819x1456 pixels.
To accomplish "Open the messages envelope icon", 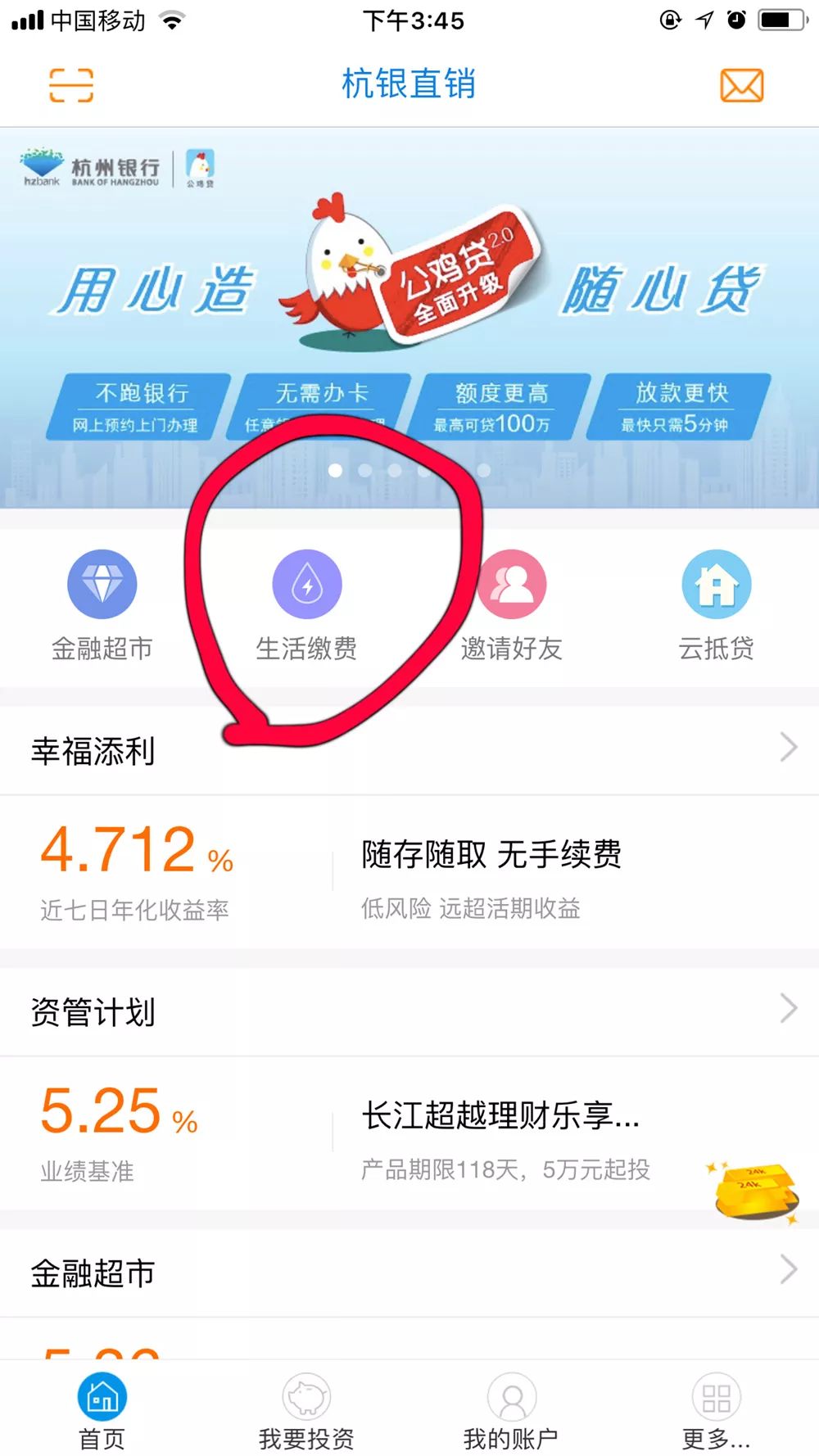I will coord(741,85).
